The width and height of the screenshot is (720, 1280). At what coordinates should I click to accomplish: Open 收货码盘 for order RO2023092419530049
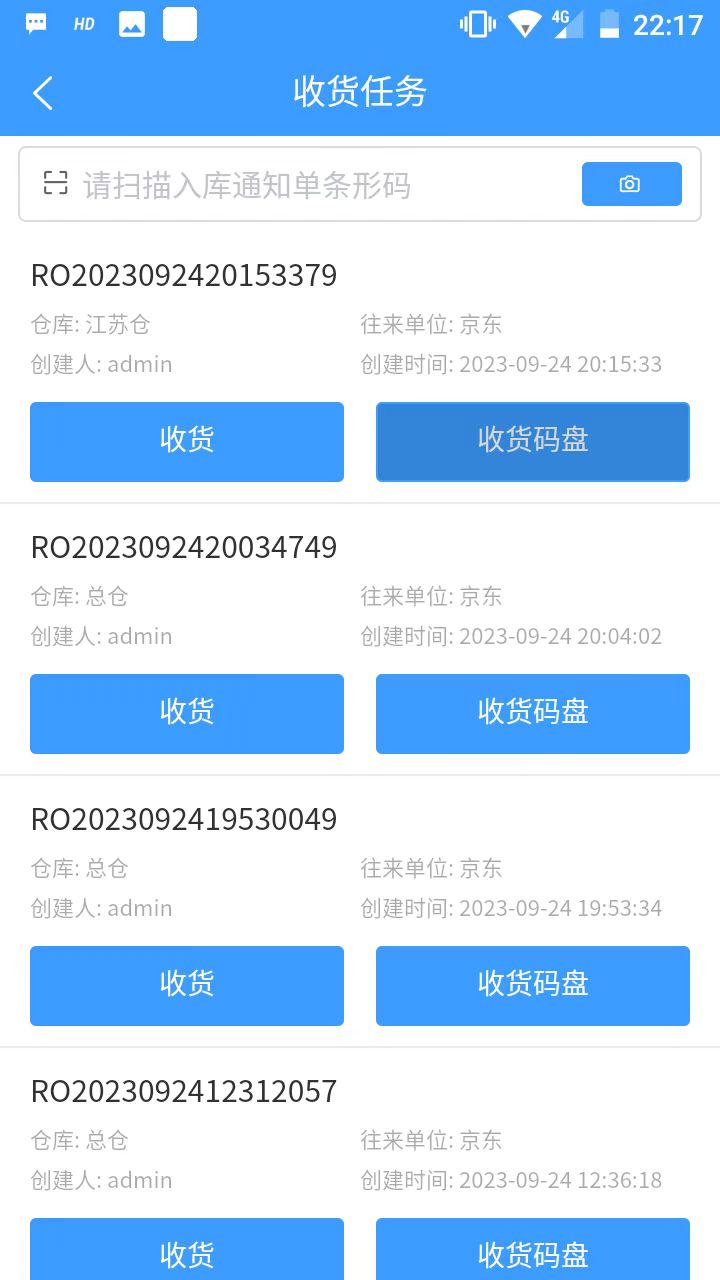click(533, 986)
